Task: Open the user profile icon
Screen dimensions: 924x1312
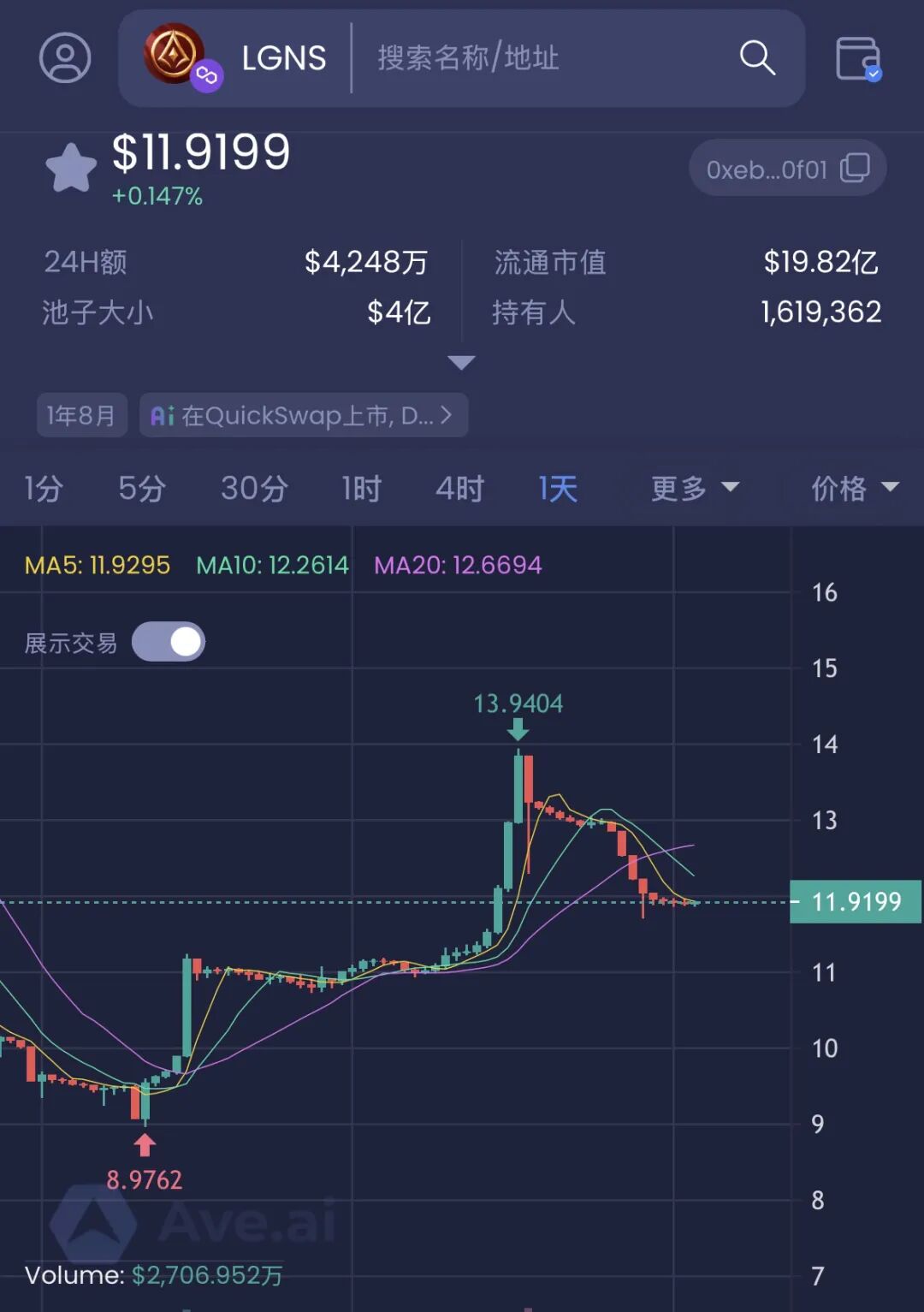Action: click(65, 58)
